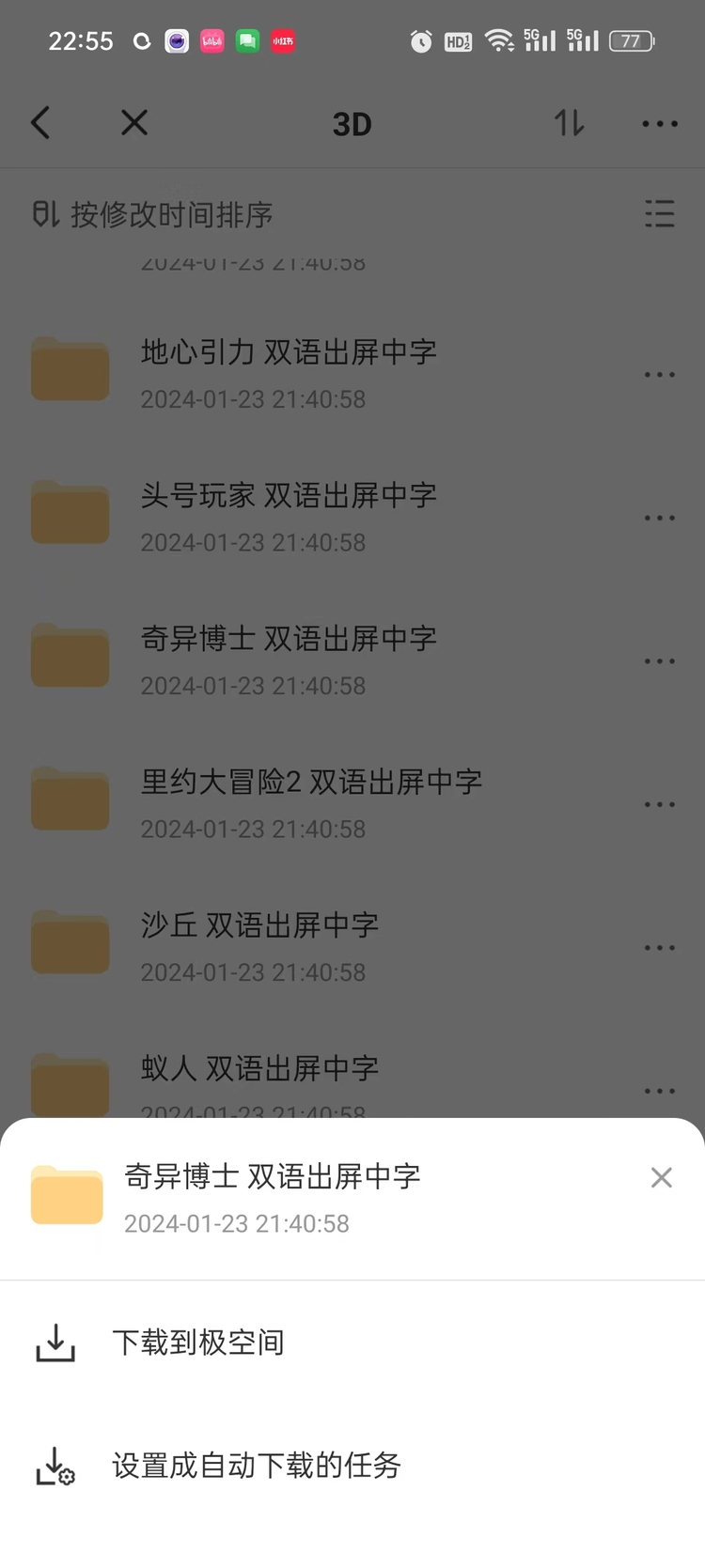The image size is (705, 1568).
Task: Open the more options for 头号玩家 folder
Action: [x=659, y=518]
